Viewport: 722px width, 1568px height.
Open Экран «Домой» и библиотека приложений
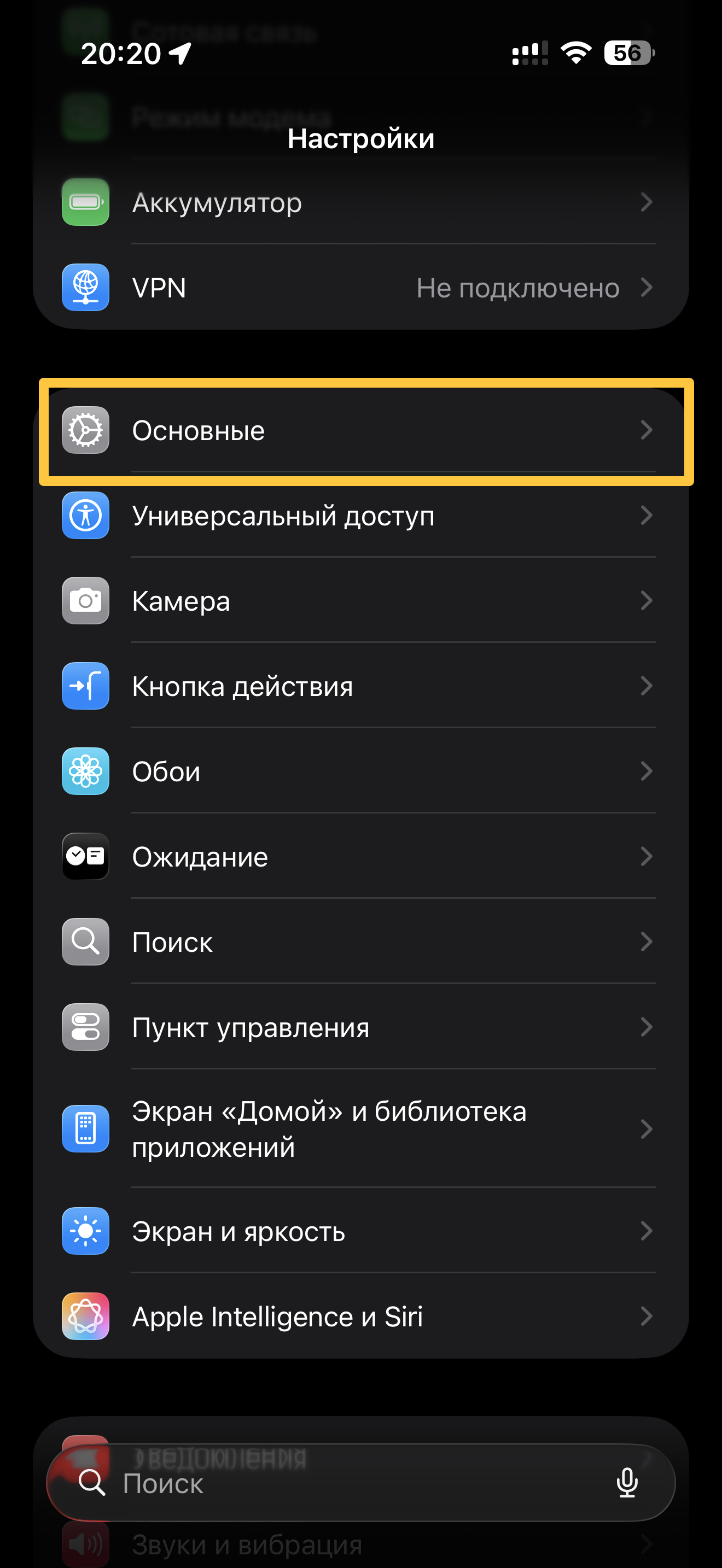pos(359,1129)
